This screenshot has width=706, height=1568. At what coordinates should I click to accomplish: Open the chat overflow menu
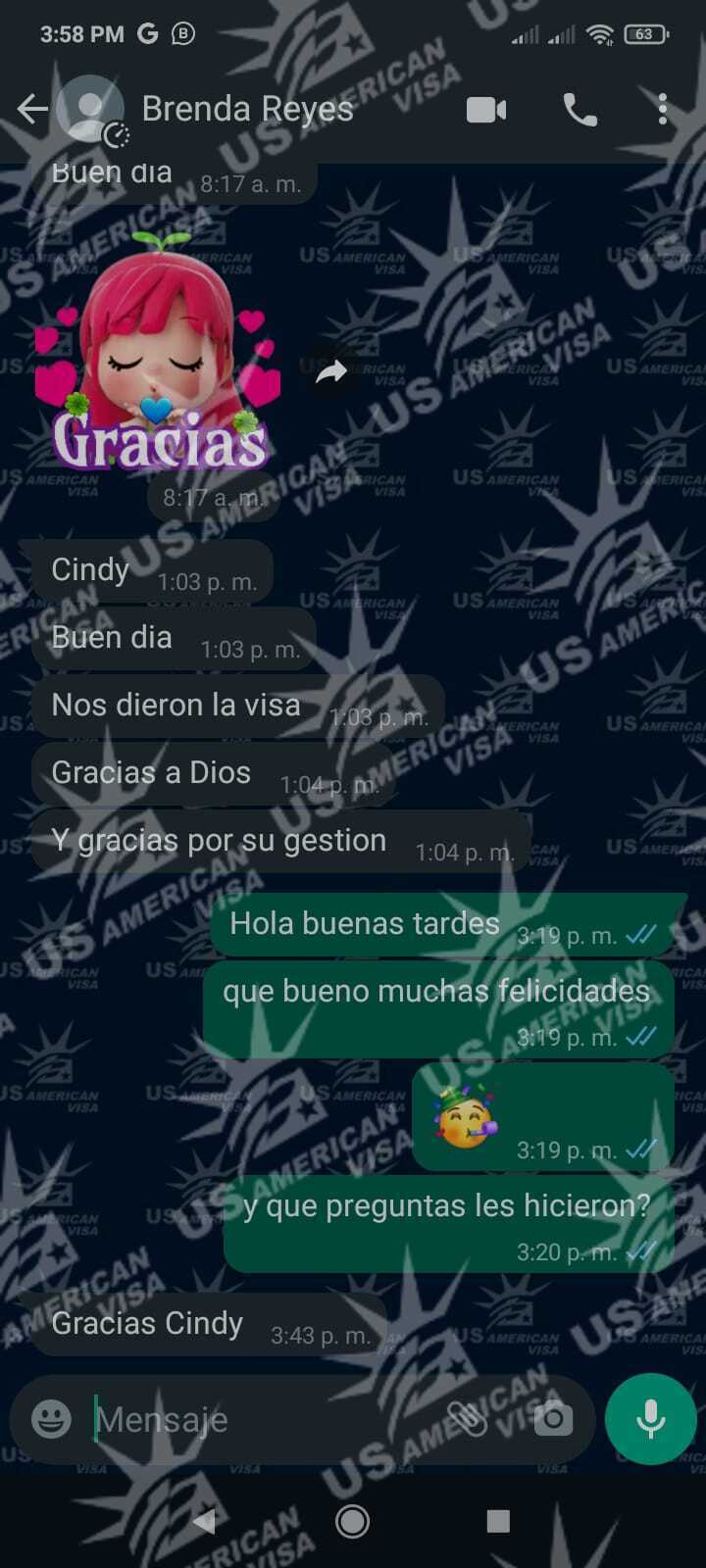[663, 110]
